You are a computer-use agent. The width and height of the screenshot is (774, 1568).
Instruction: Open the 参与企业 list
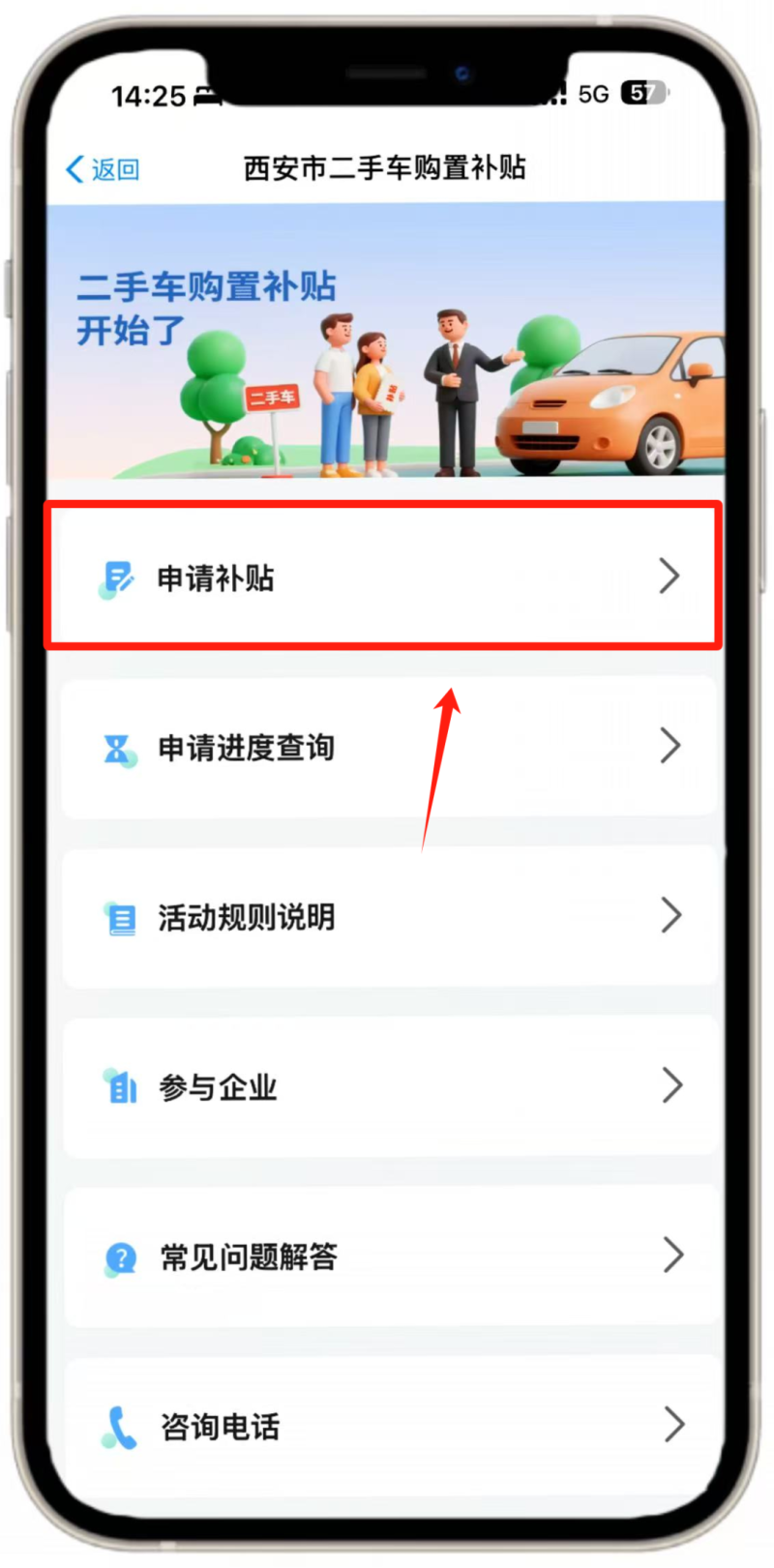387,1086
